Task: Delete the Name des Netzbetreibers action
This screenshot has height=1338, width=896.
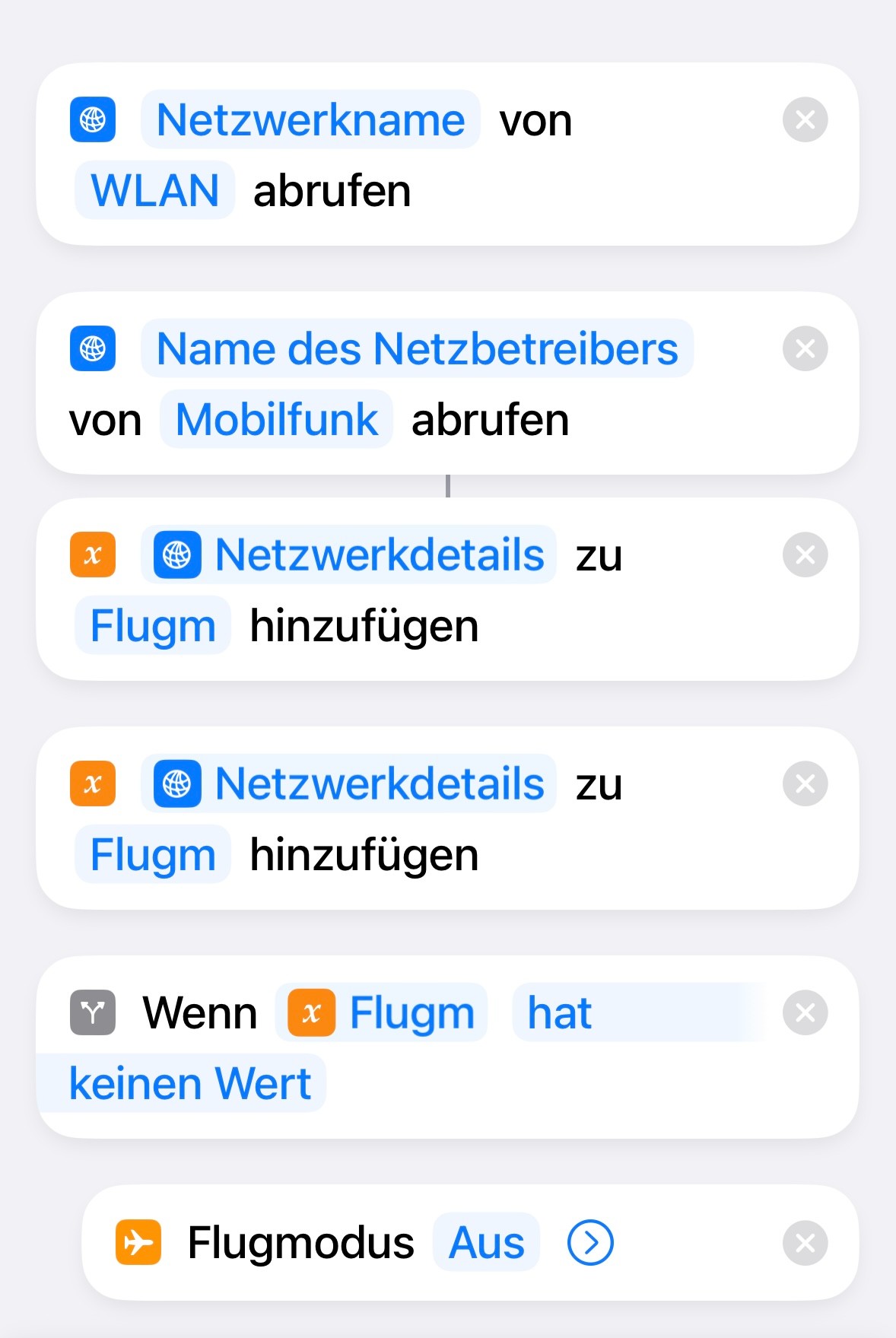Action: (805, 349)
